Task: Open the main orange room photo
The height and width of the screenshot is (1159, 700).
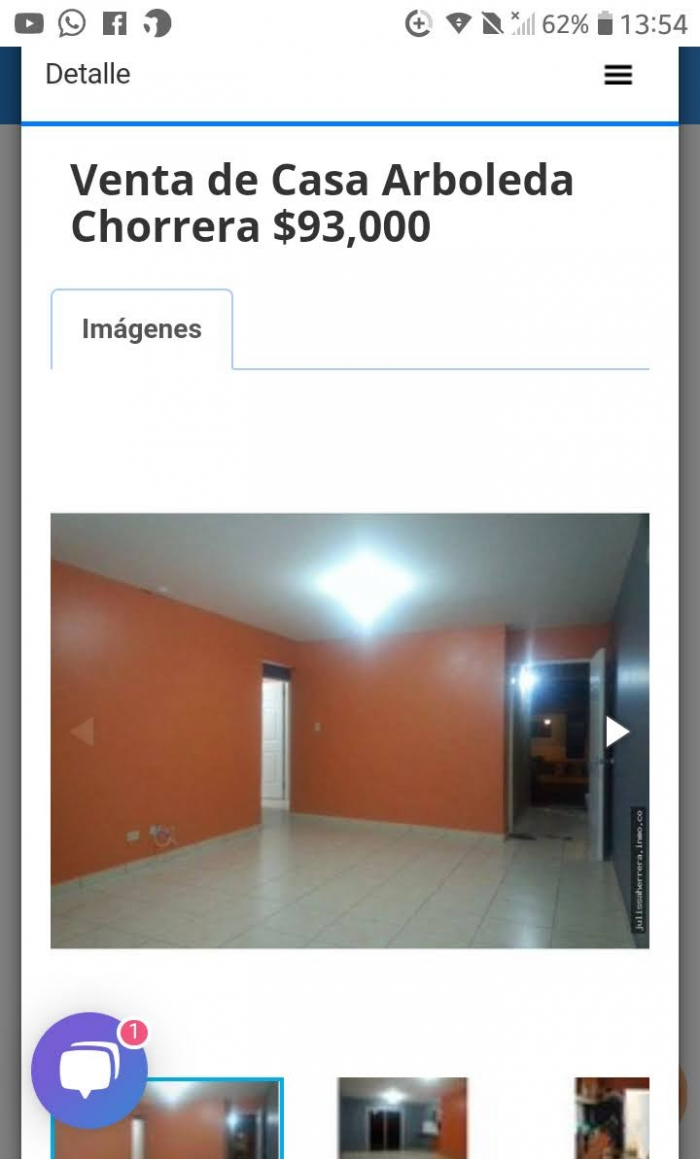Action: 350,730
